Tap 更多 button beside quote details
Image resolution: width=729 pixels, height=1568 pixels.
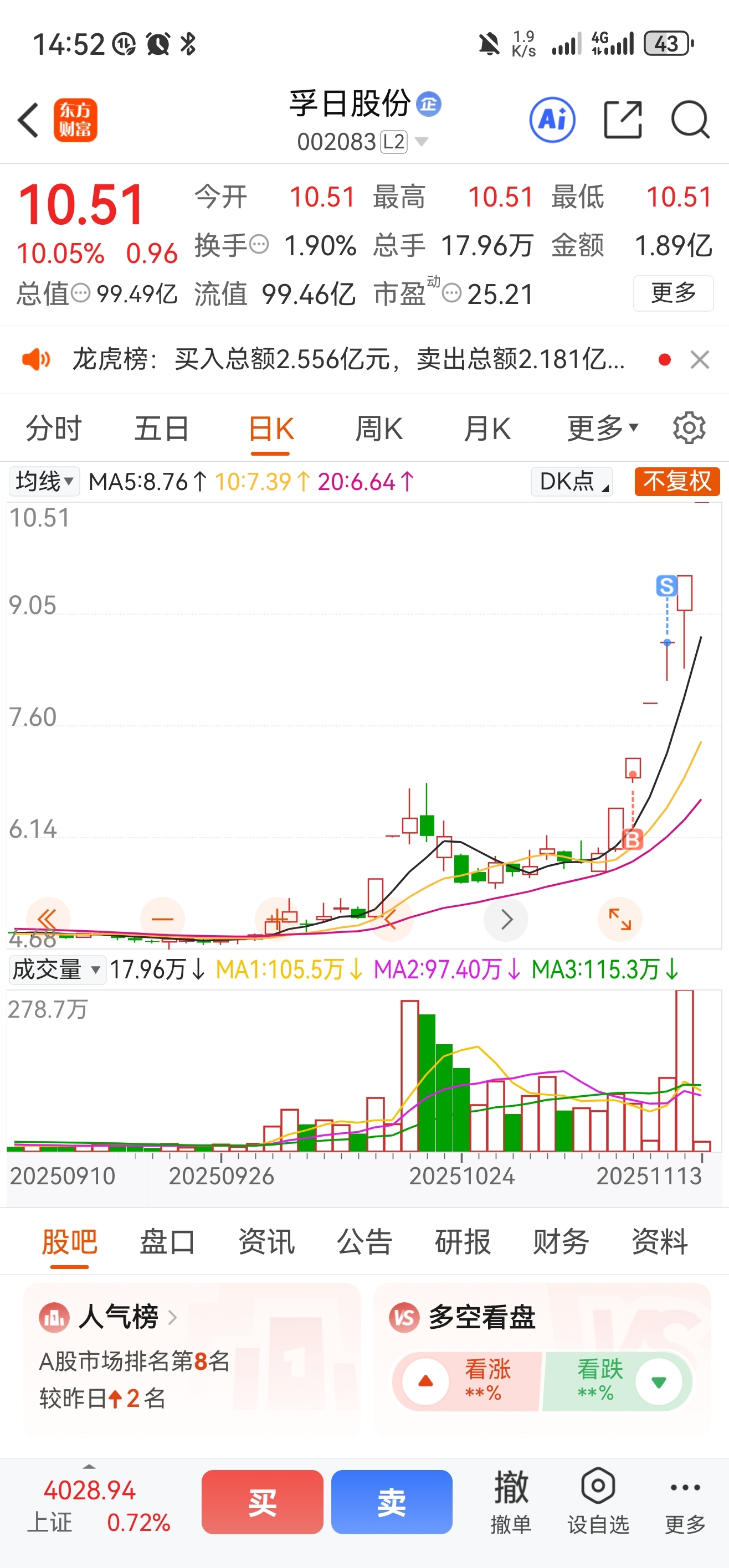(x=673, y=293)
